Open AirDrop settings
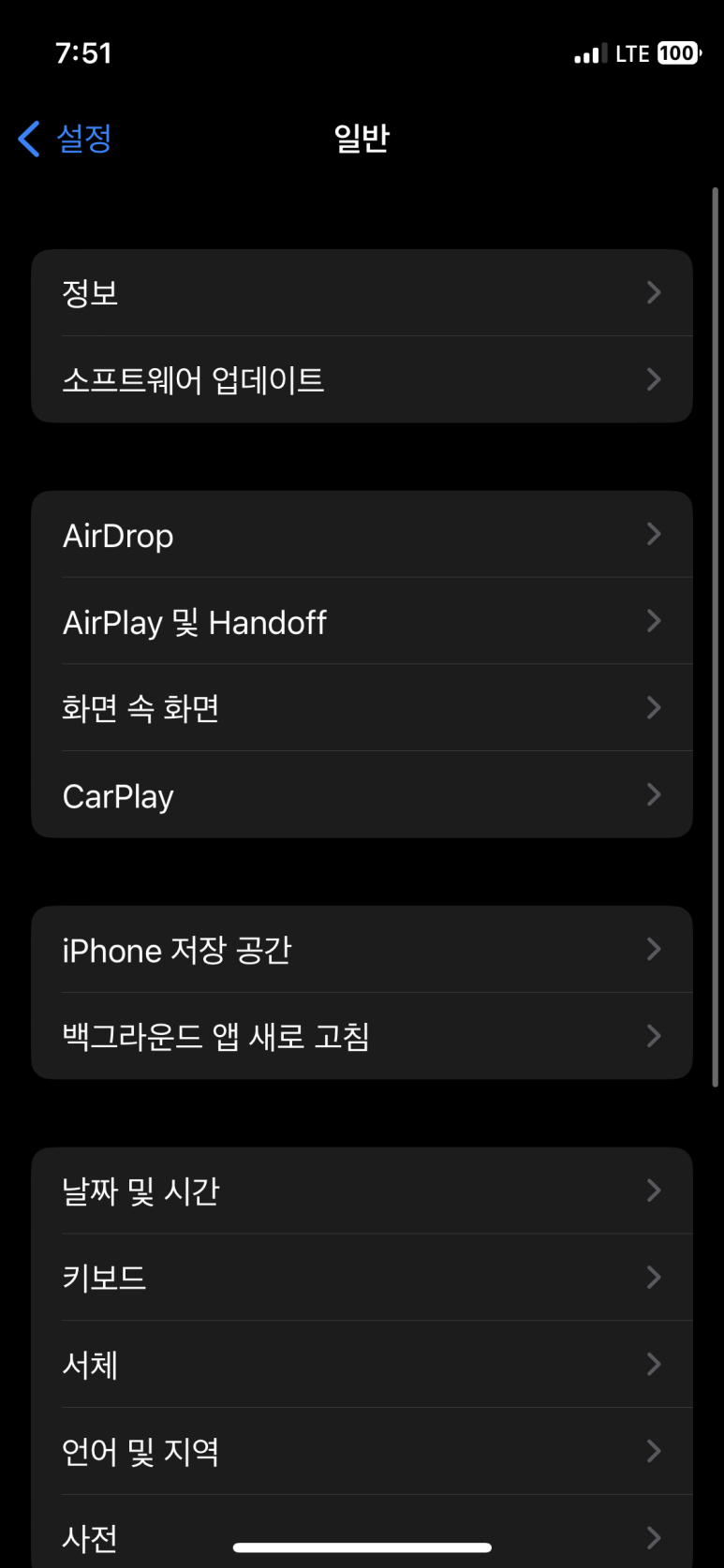The width and height of the screenshot is (724, 1568). click(362, 534)
